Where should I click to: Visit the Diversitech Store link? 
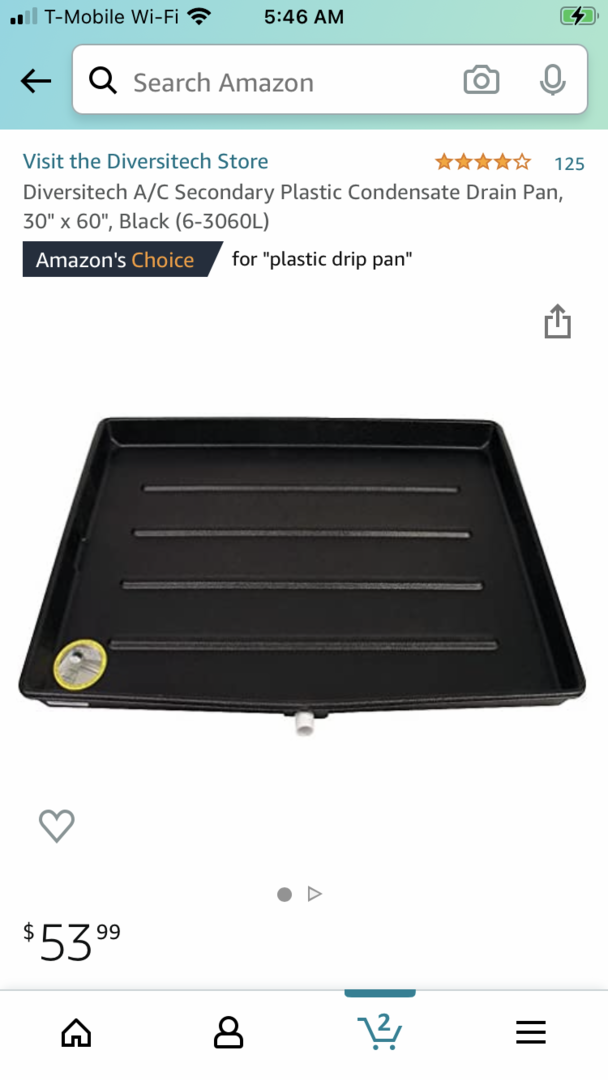point(145,161)
